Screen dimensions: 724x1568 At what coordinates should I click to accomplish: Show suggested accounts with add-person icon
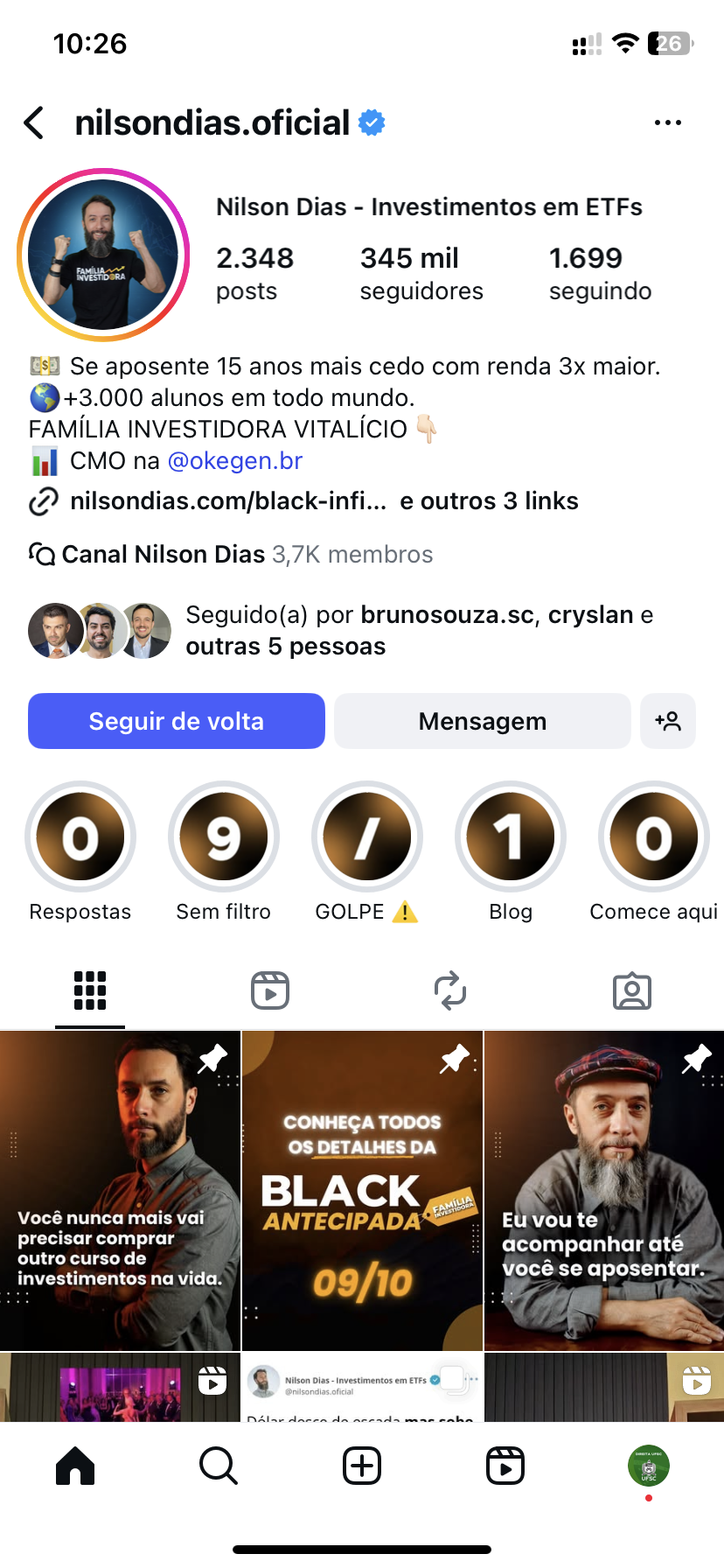(667, 721)
